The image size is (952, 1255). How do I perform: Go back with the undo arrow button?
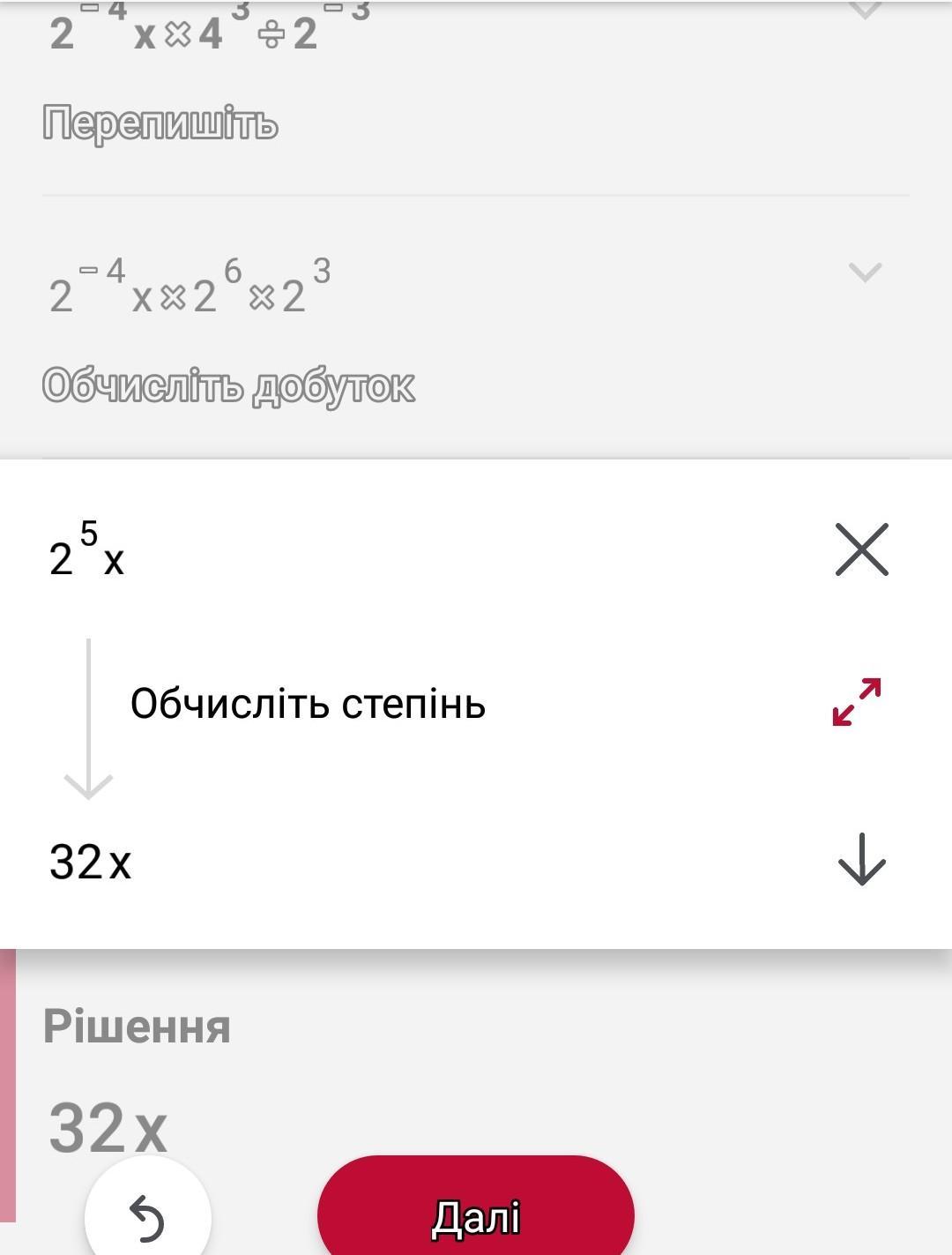[x=147, y=1218]
